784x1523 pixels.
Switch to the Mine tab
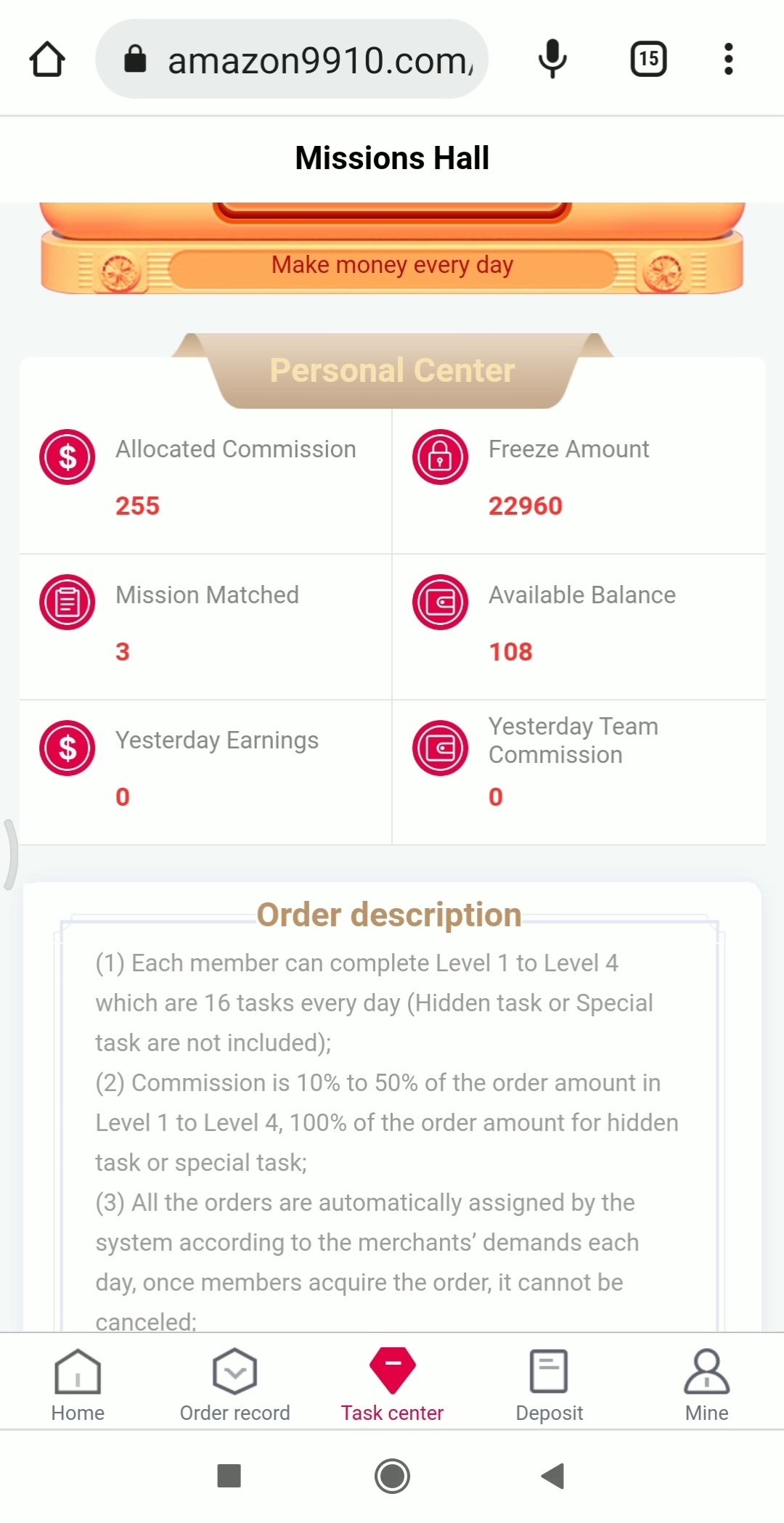tap(706, 1385)
